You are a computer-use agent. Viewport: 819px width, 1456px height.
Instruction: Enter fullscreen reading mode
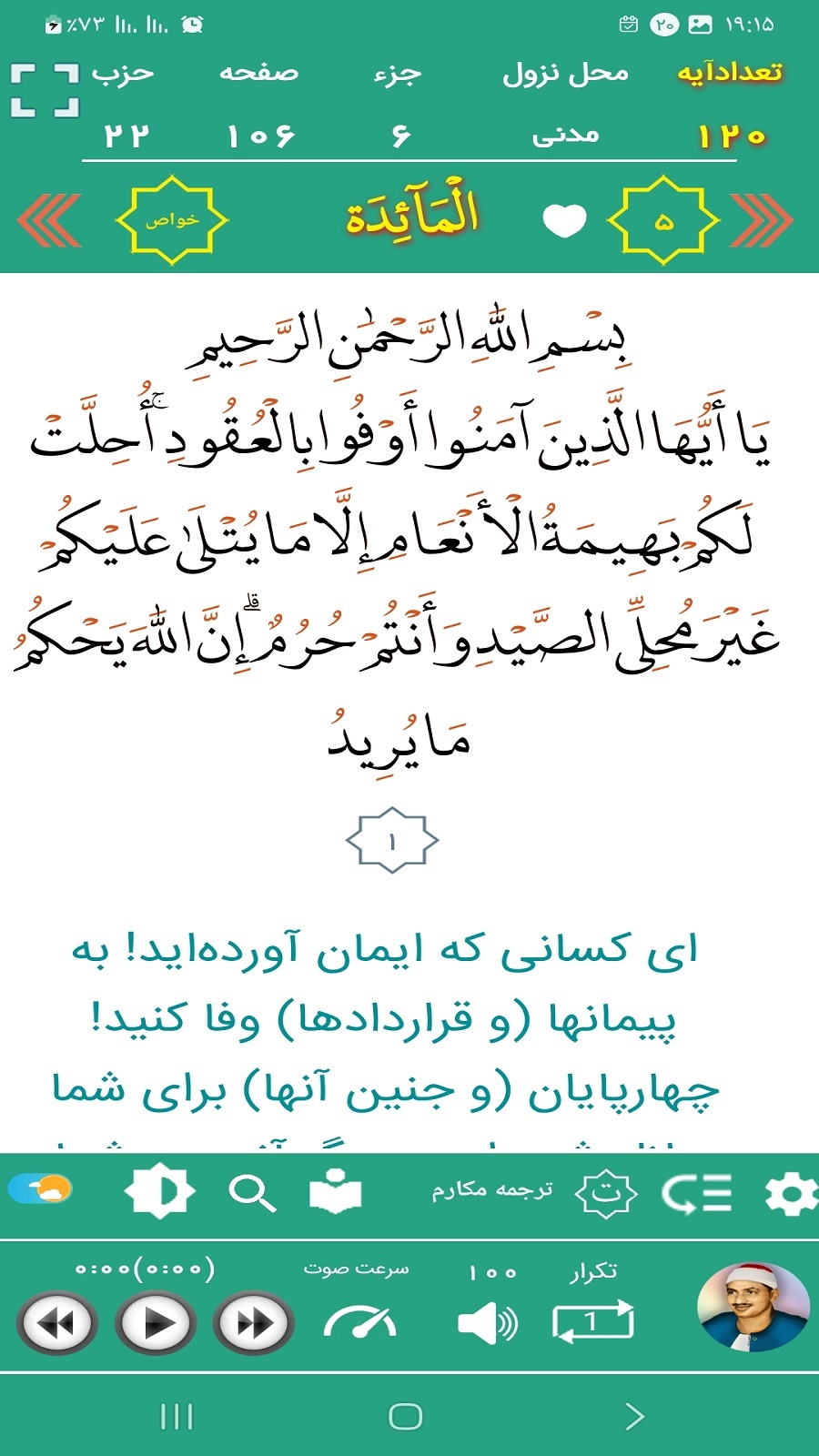pyautogui.click(x=45, y=91)
